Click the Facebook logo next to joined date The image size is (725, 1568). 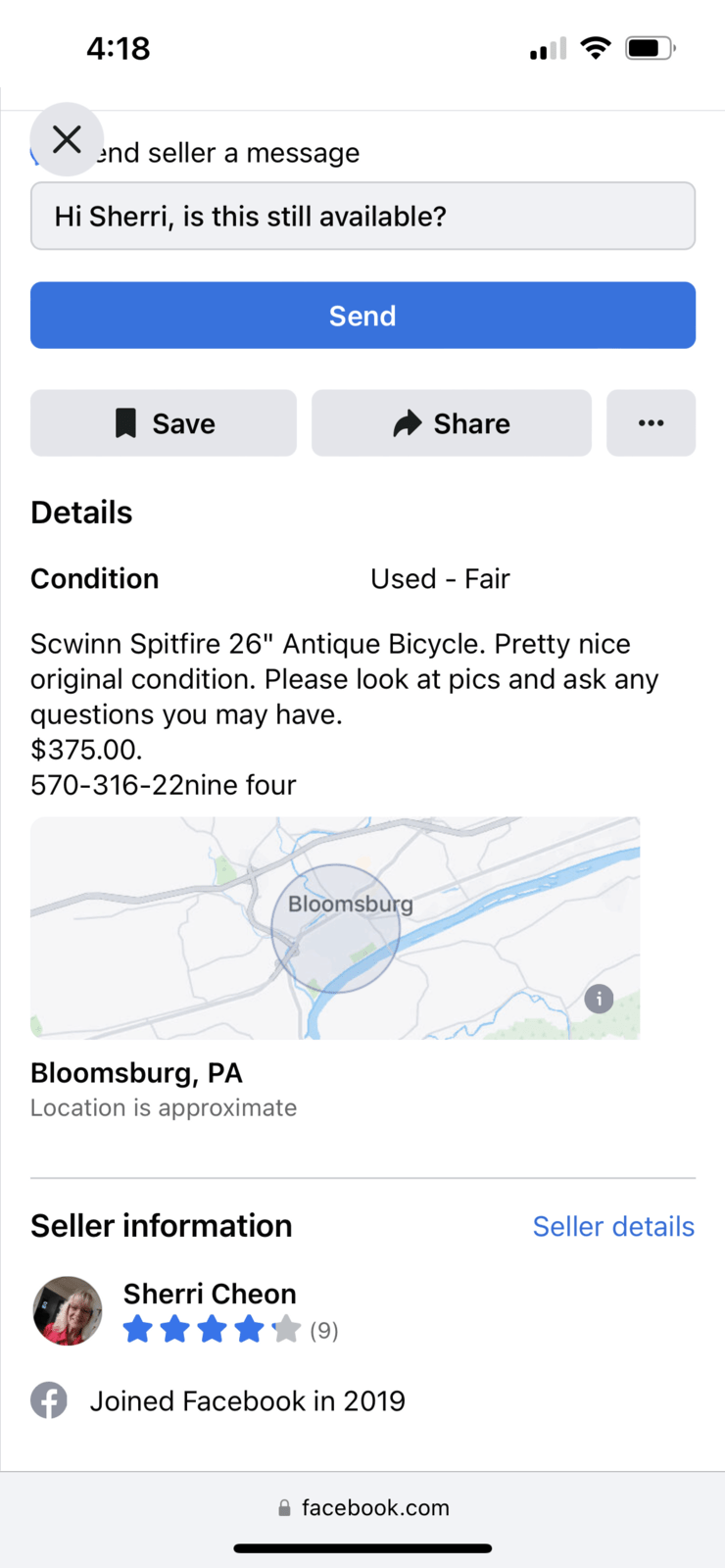point(48,1399)
